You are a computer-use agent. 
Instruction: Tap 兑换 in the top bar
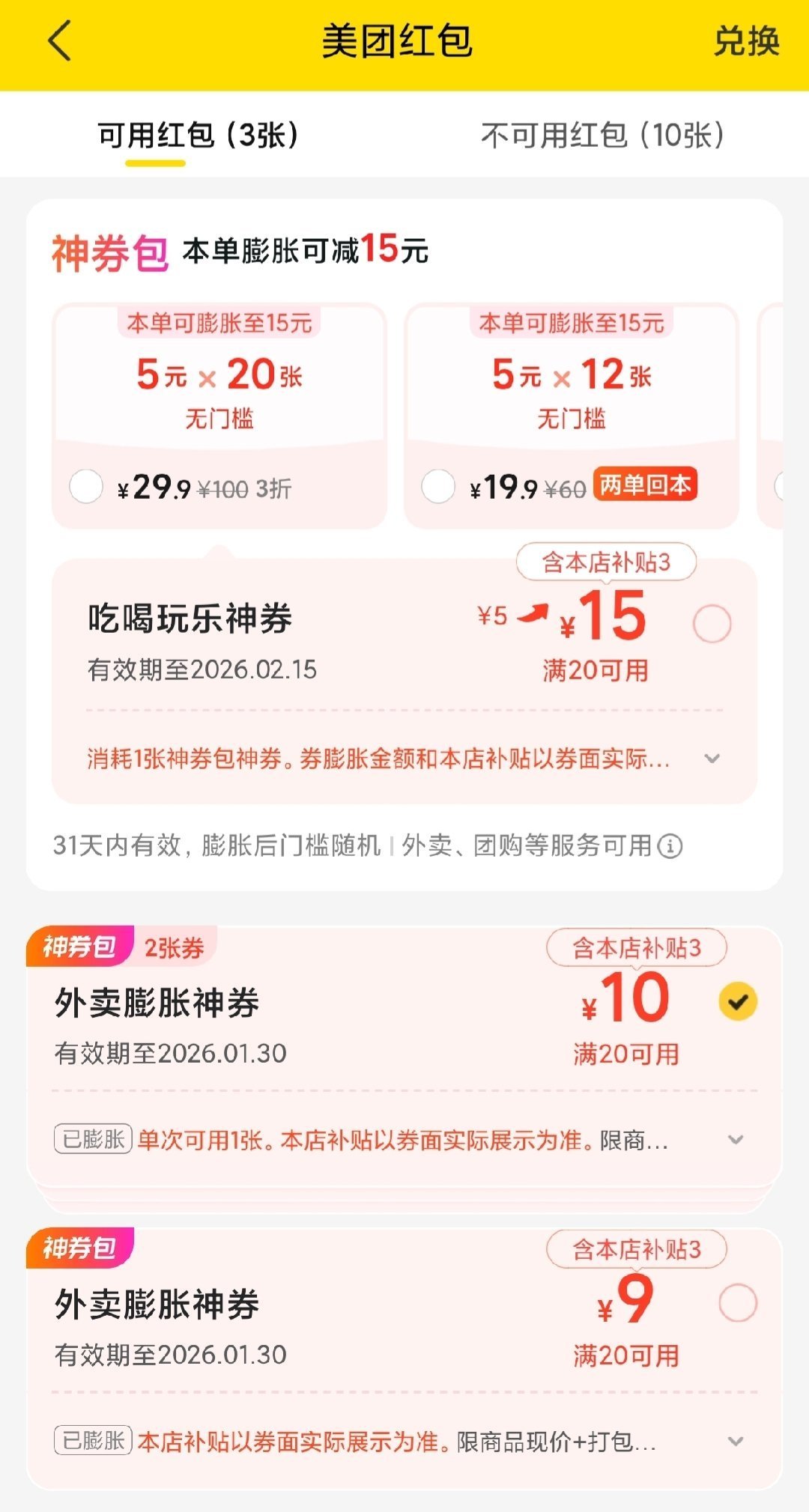[746, 41]
